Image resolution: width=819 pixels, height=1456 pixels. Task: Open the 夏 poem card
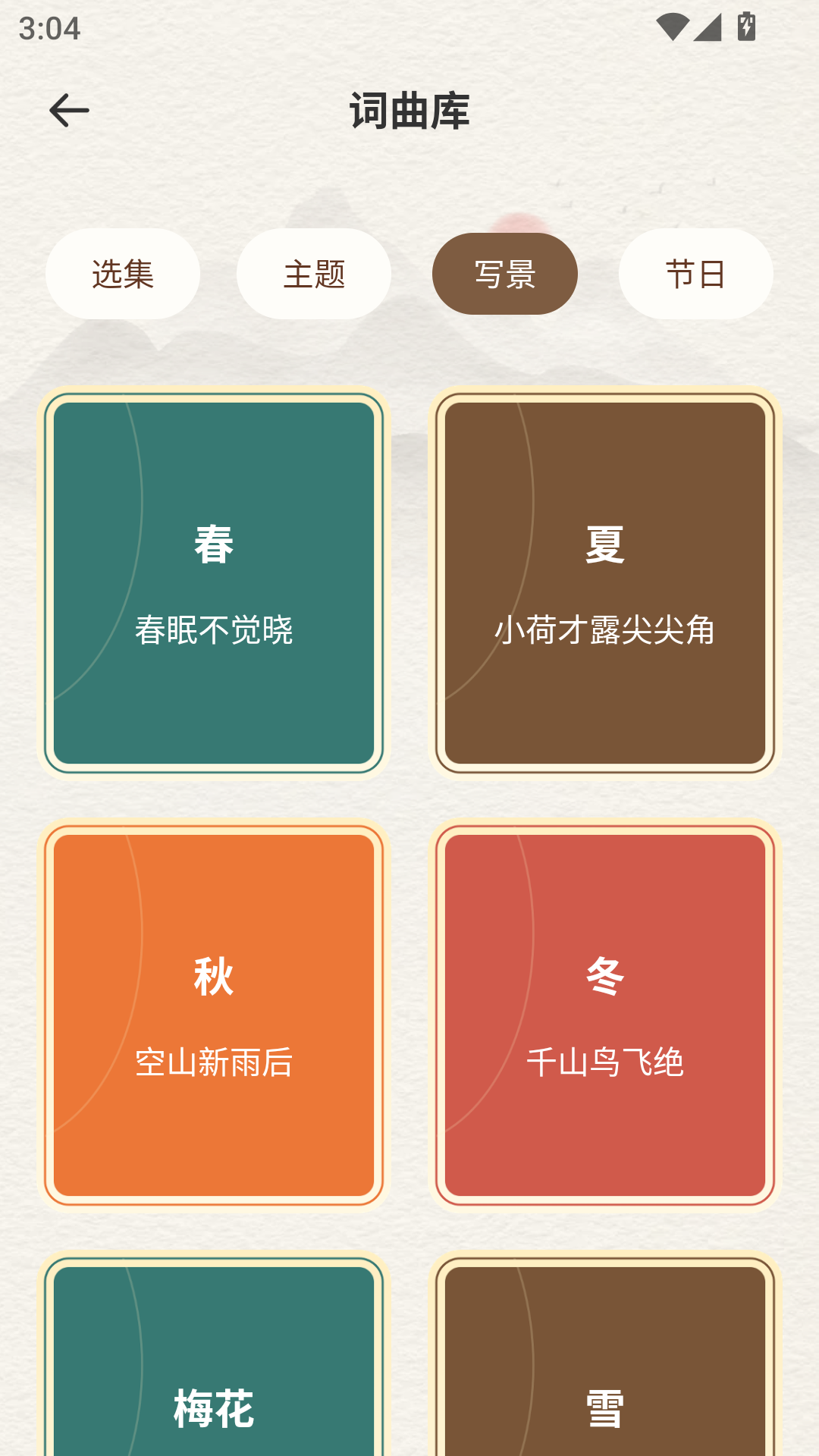coord(604,580)
